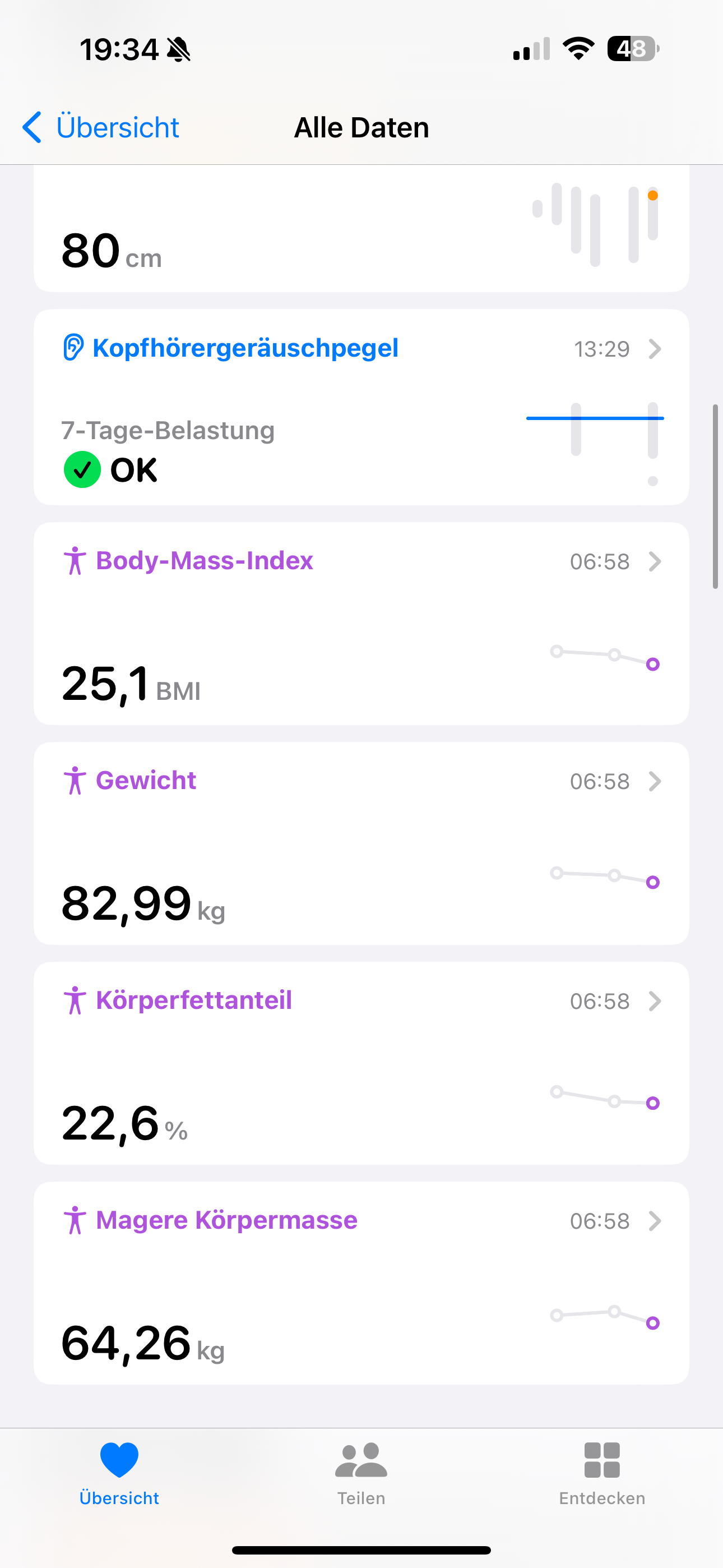This screenshot has height=1568, width=723.
Task: Open Magere Körpermasse card
Action: [x=360, y=1283]
